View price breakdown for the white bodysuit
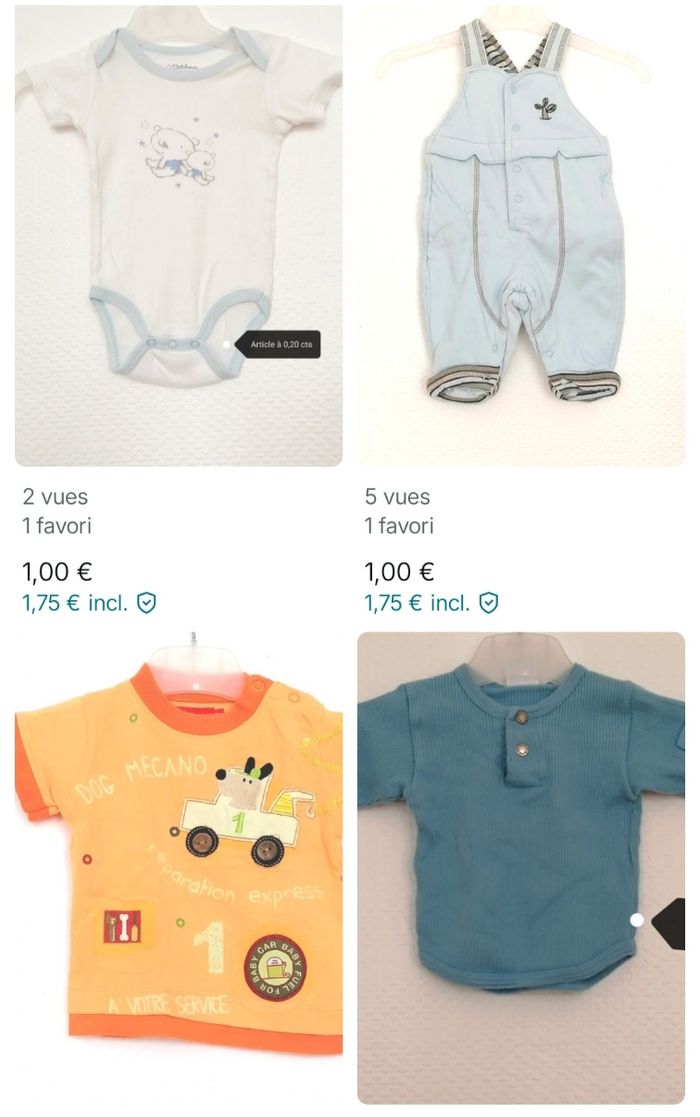Viewport: 700px width, 1117px height. coord(89,603)
